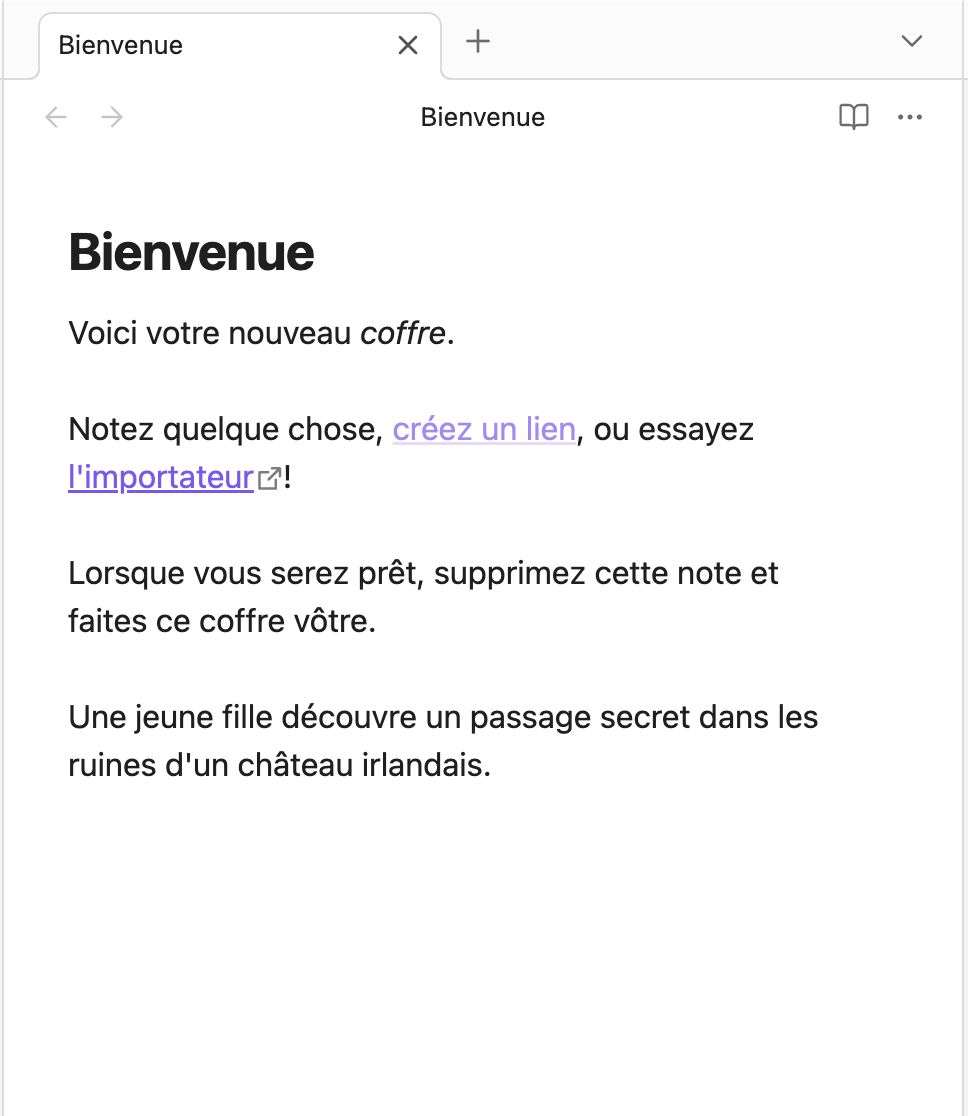Open the "l'importateur" external link
The height and width of the screenshot is (1116, 968).
tap(160, 478)
